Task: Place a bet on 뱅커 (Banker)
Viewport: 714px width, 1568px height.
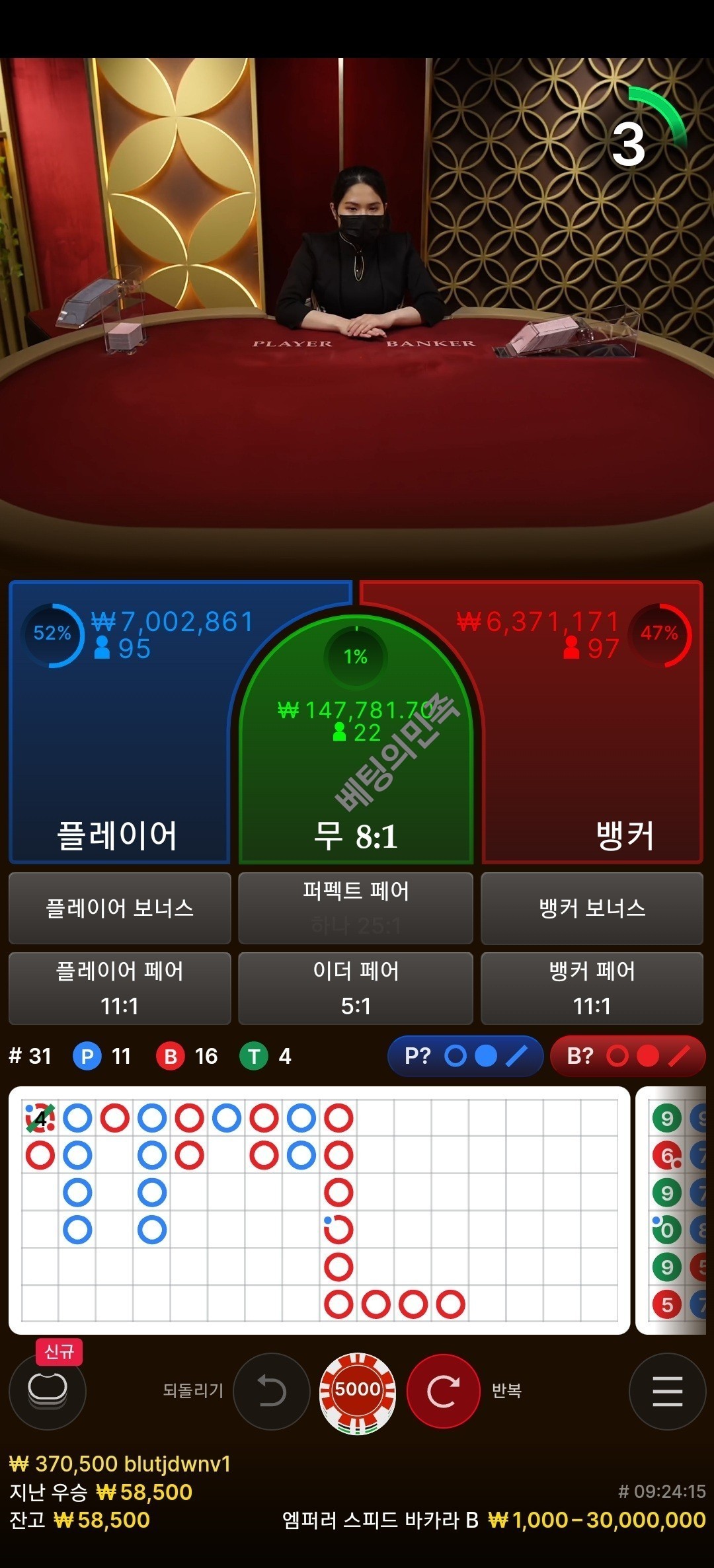Action: (x=595, y=760)
